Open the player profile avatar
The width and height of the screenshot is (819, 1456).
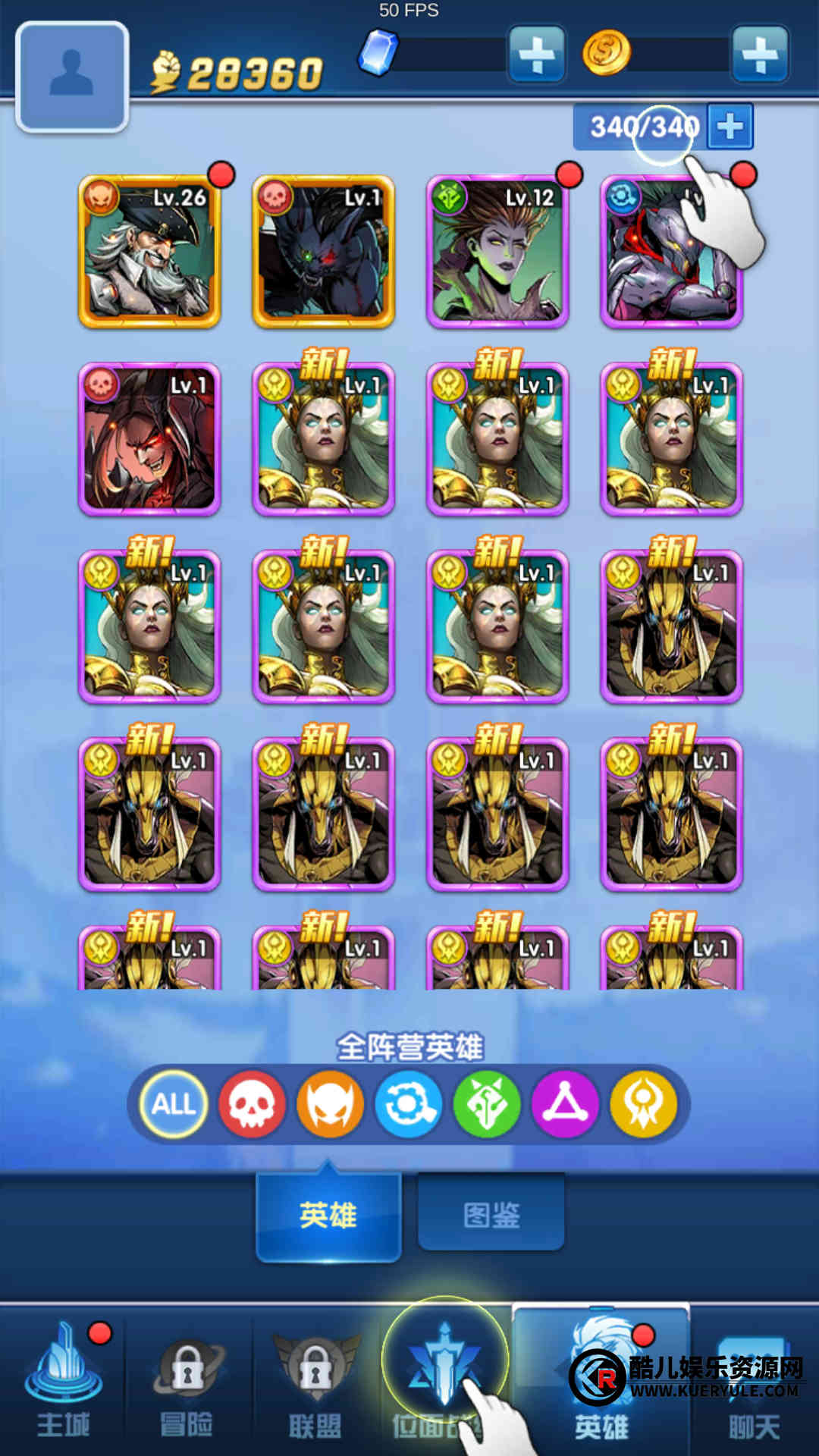tap(72, 76)
